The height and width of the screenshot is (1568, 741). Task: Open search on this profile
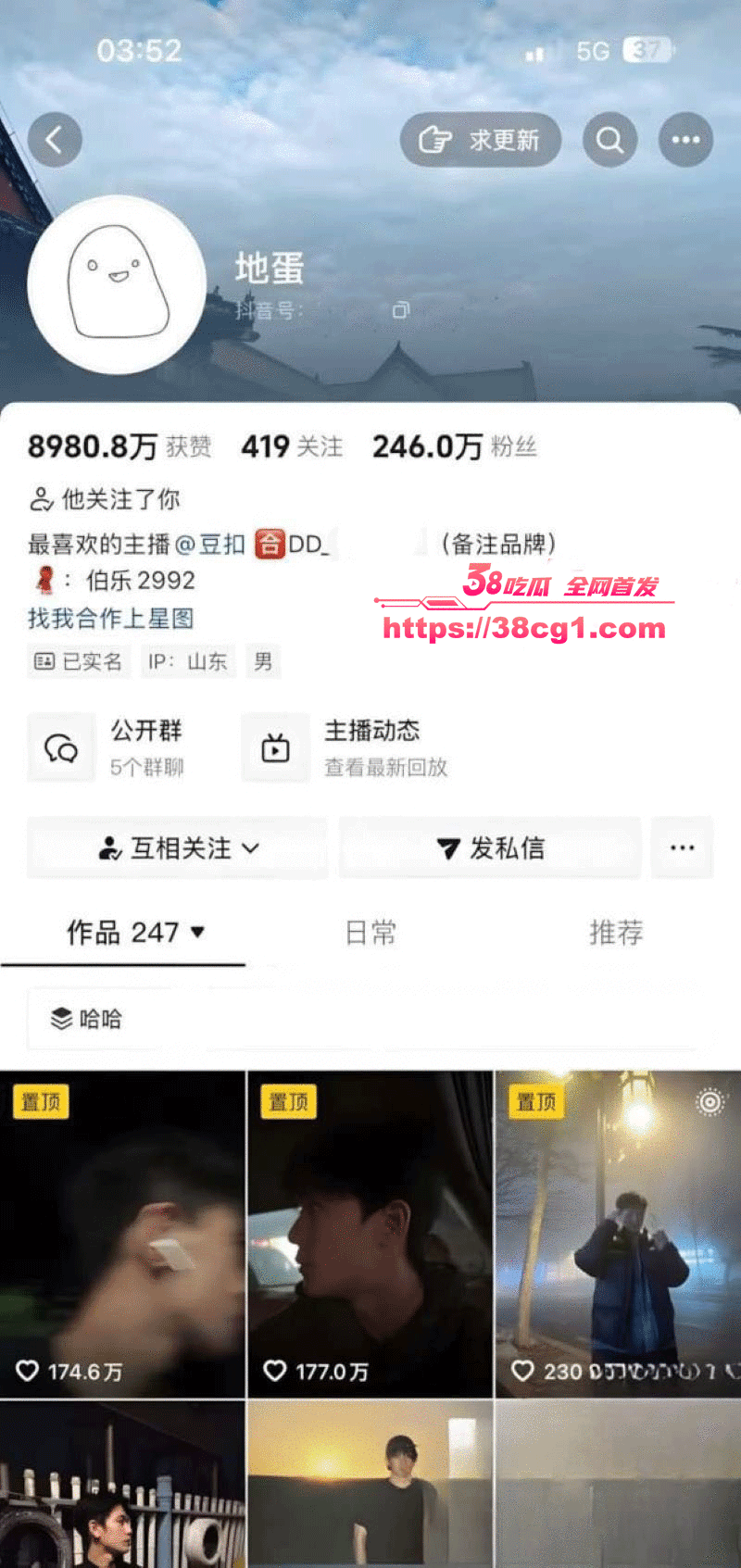point(609,140)
